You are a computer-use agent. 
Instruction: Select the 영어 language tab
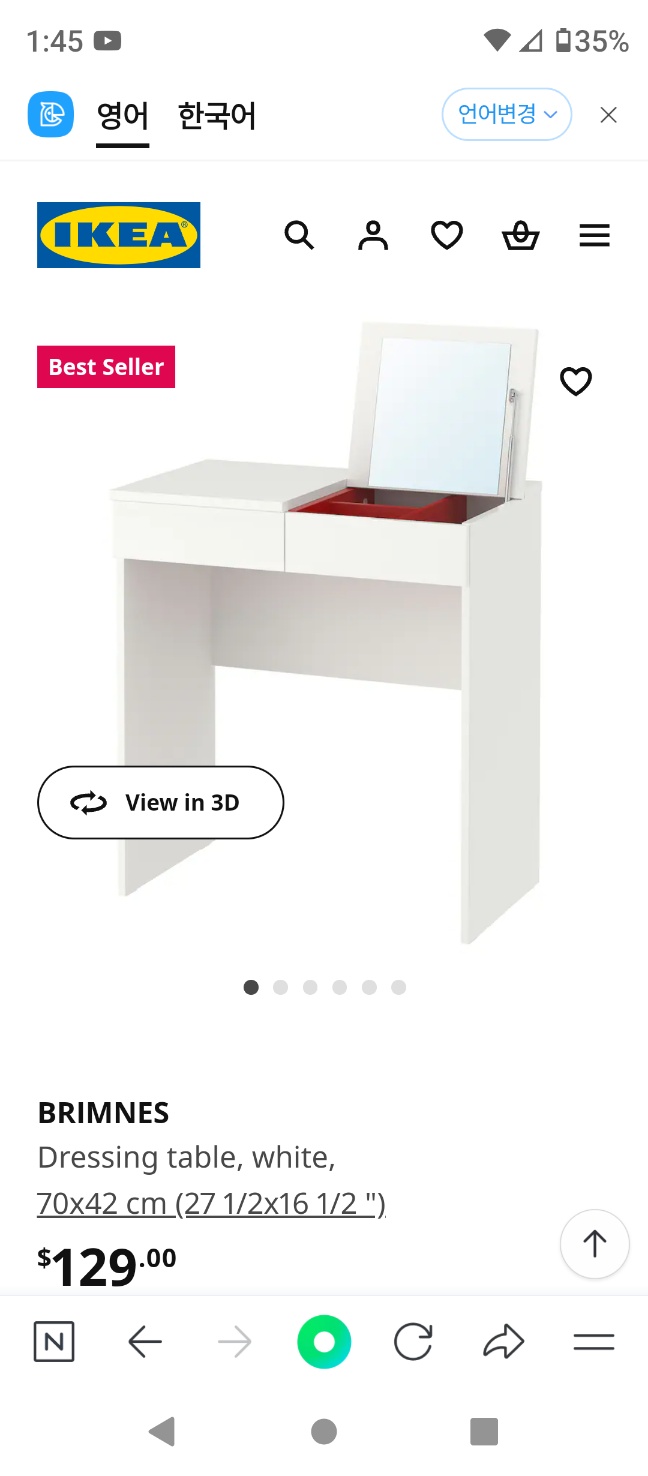tap(122, 116)
